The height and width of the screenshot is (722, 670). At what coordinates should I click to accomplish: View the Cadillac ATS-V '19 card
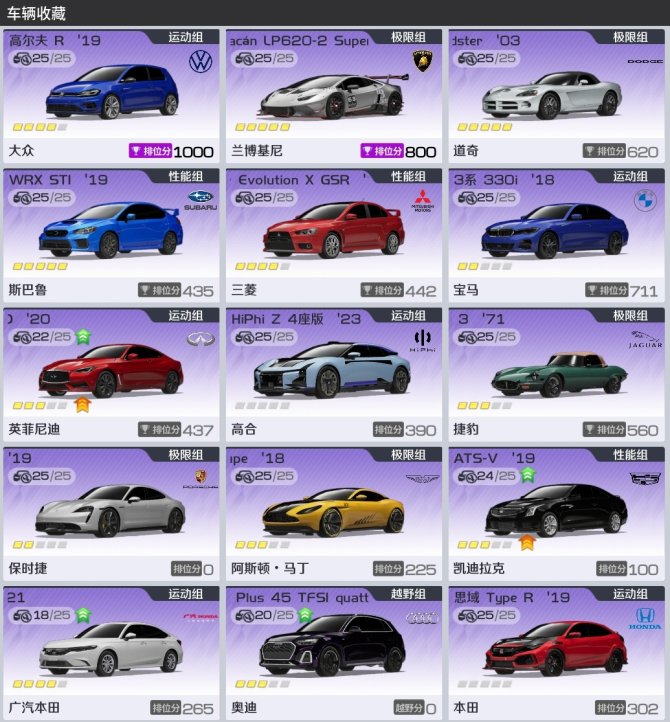[x=556, y=512]
